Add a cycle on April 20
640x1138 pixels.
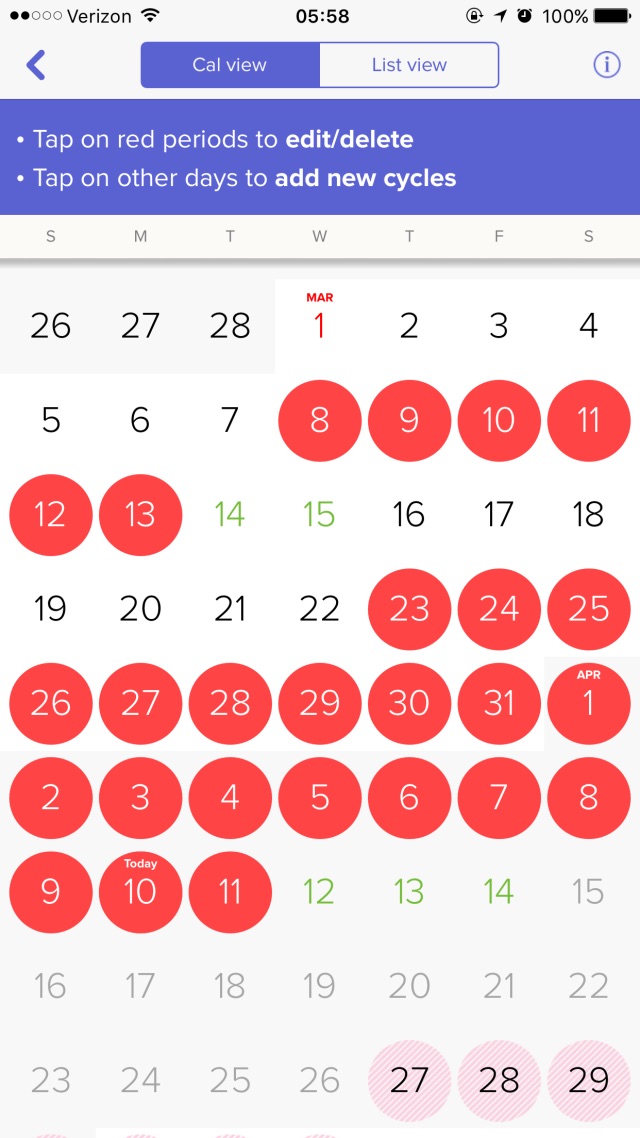409,986
